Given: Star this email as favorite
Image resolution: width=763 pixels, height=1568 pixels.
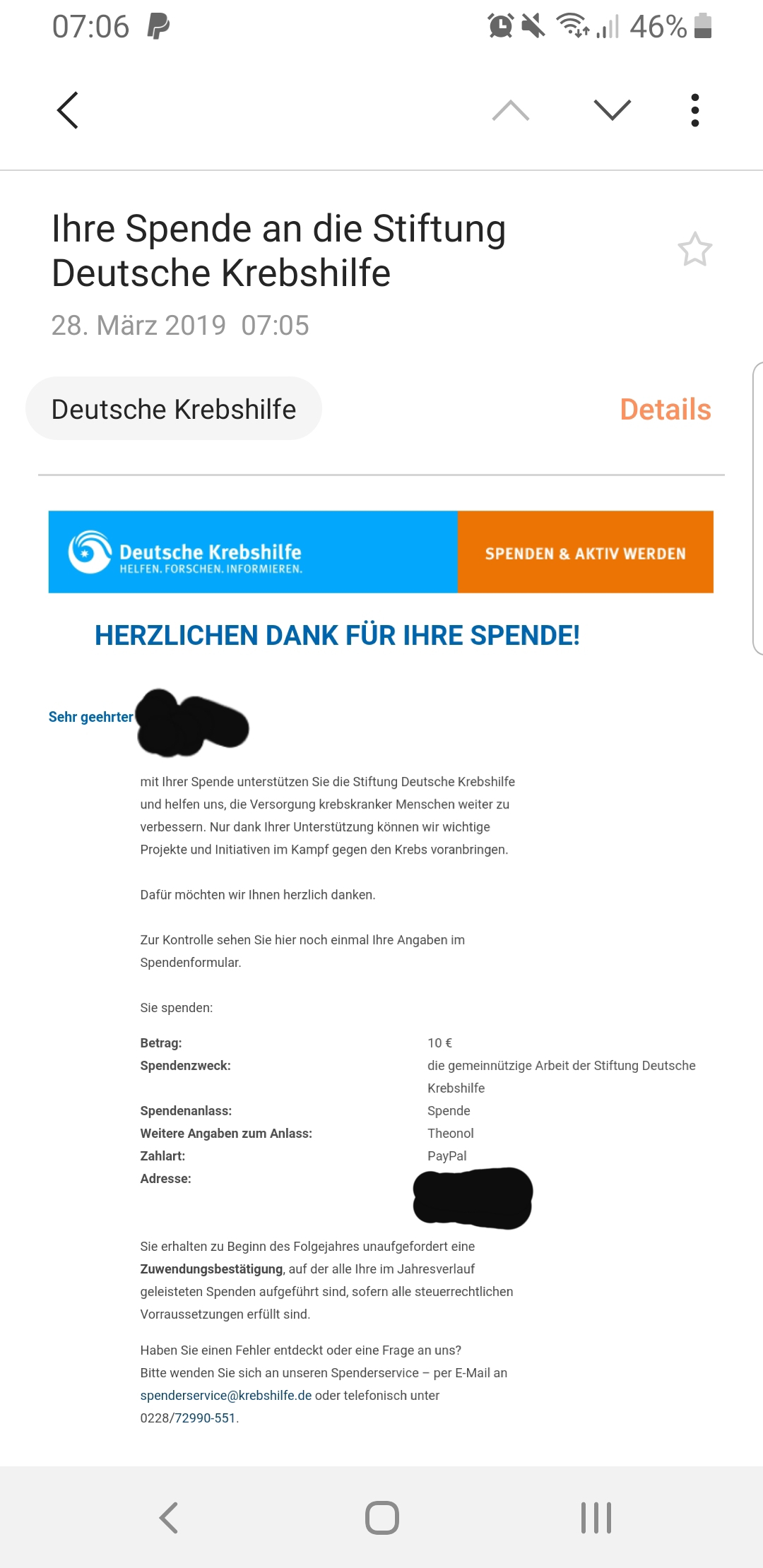Looking at the screenshot, I should click(x=695, y=249).
